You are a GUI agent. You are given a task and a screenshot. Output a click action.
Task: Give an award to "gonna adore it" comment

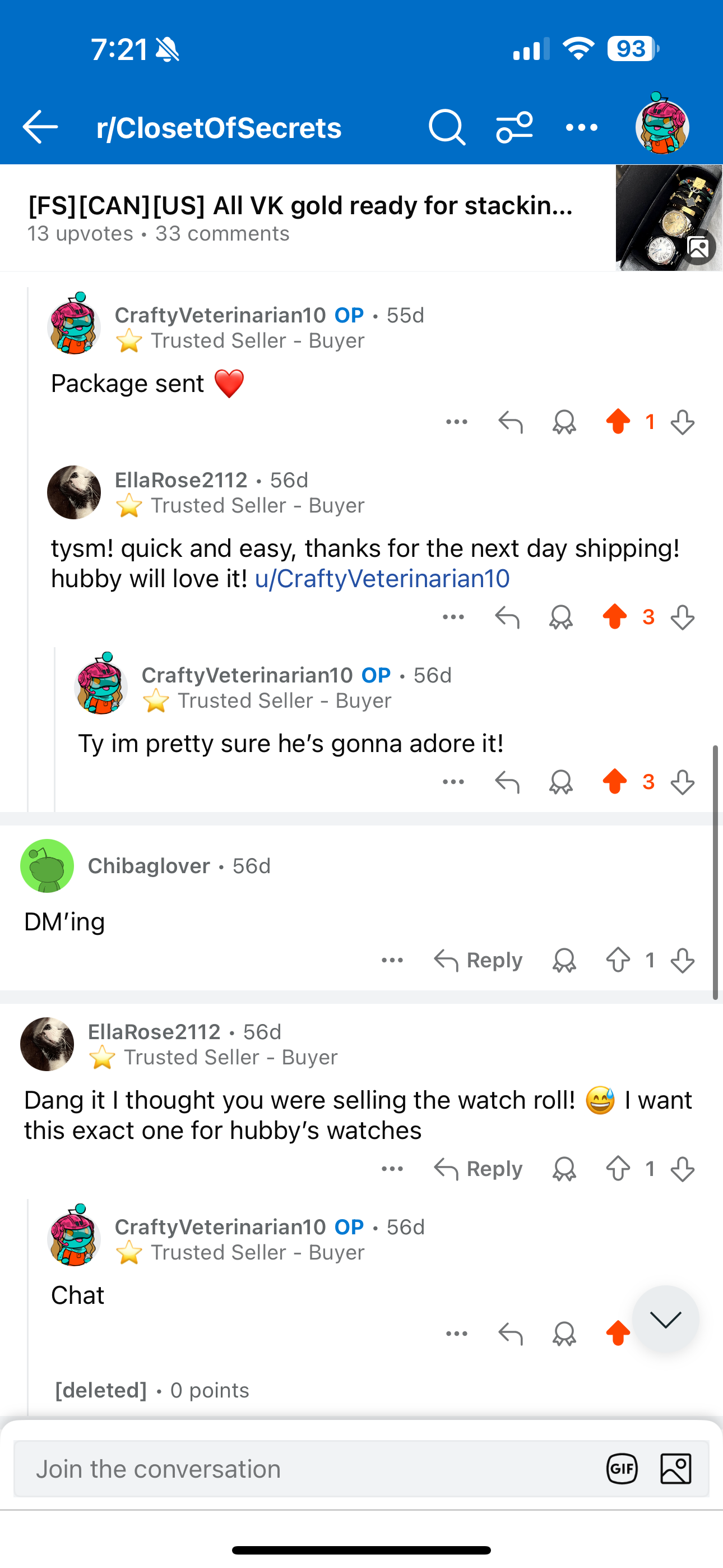[x=560, y=782]
